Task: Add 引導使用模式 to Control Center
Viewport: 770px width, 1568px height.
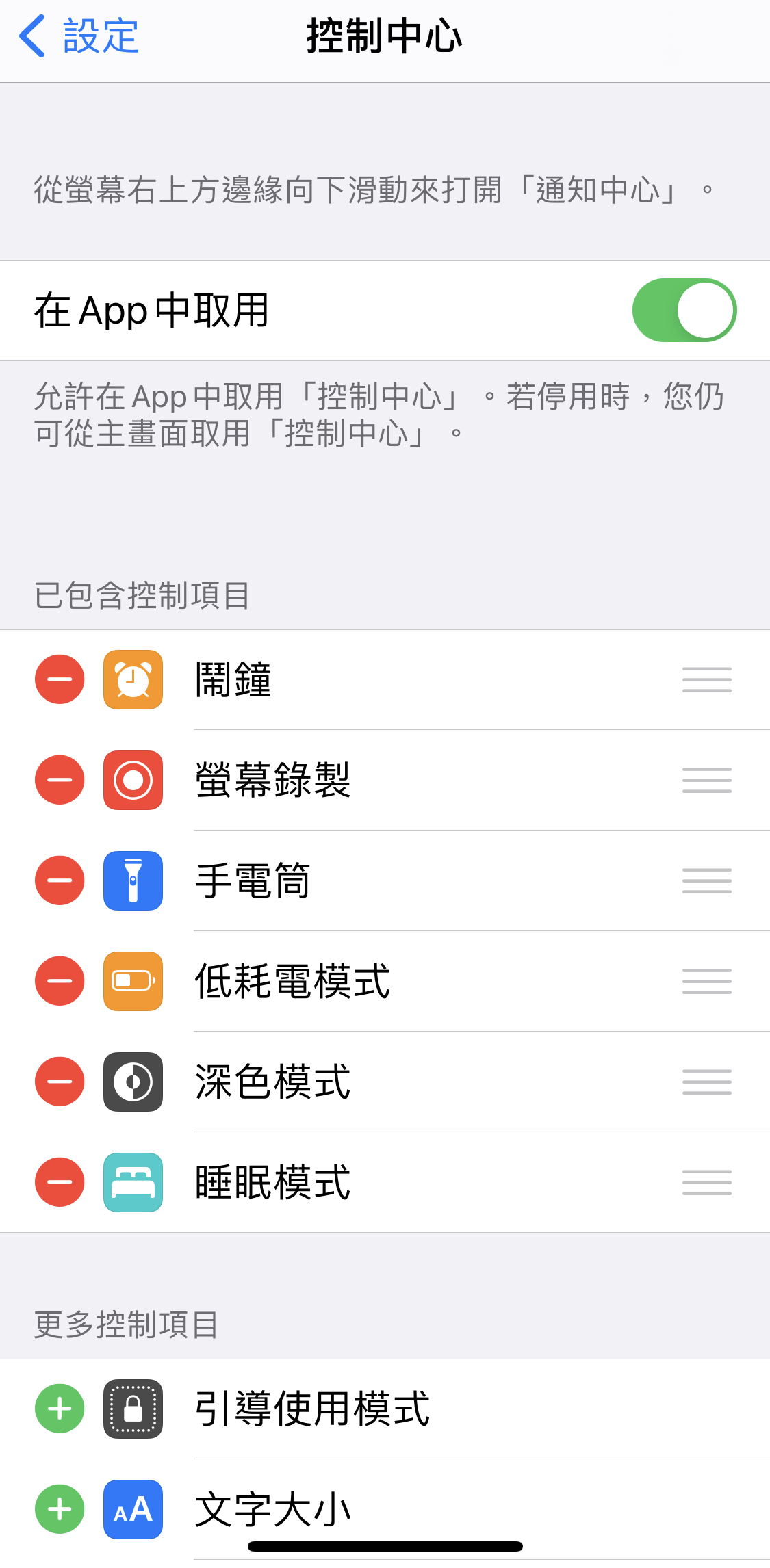Action: pos(60,1409)
